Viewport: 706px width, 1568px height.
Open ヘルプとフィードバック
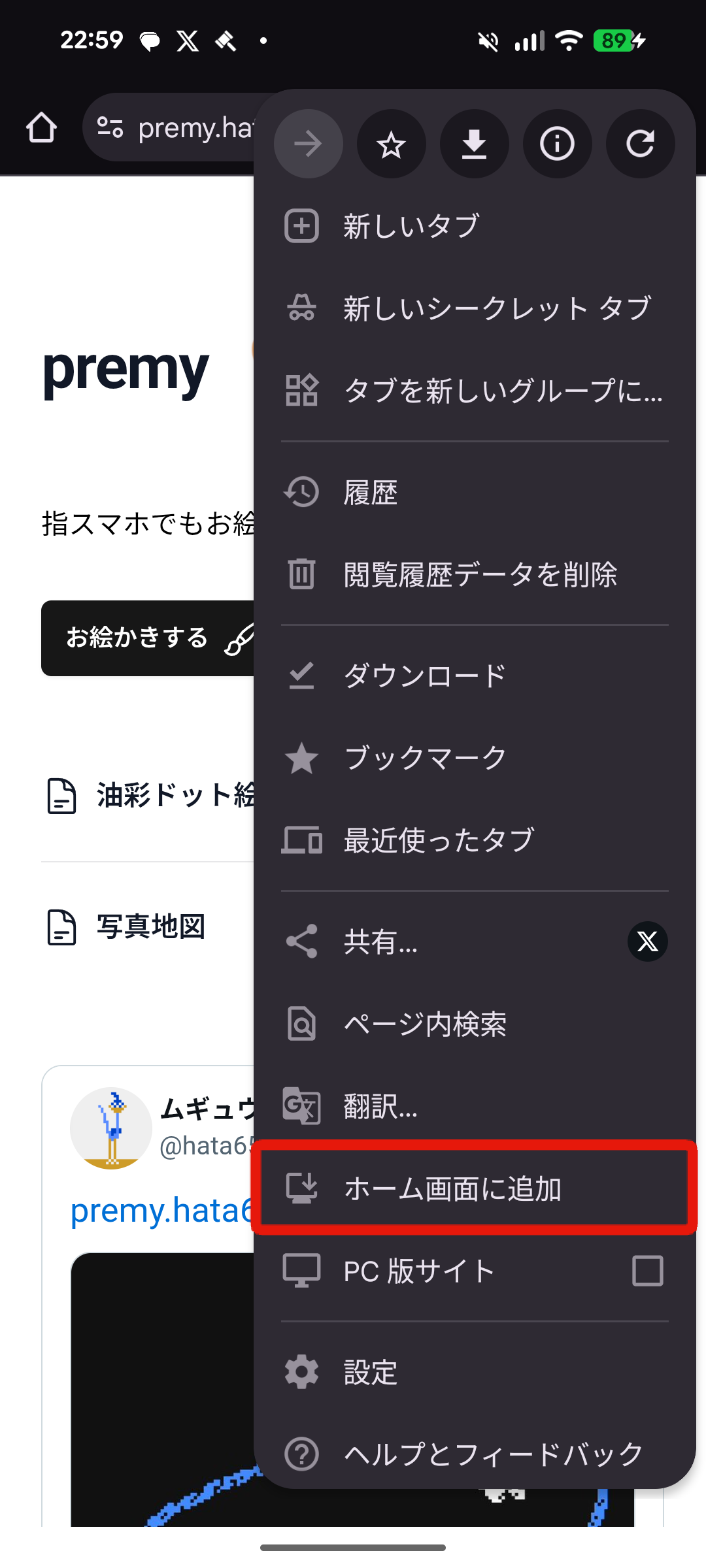click(494, 1454)
